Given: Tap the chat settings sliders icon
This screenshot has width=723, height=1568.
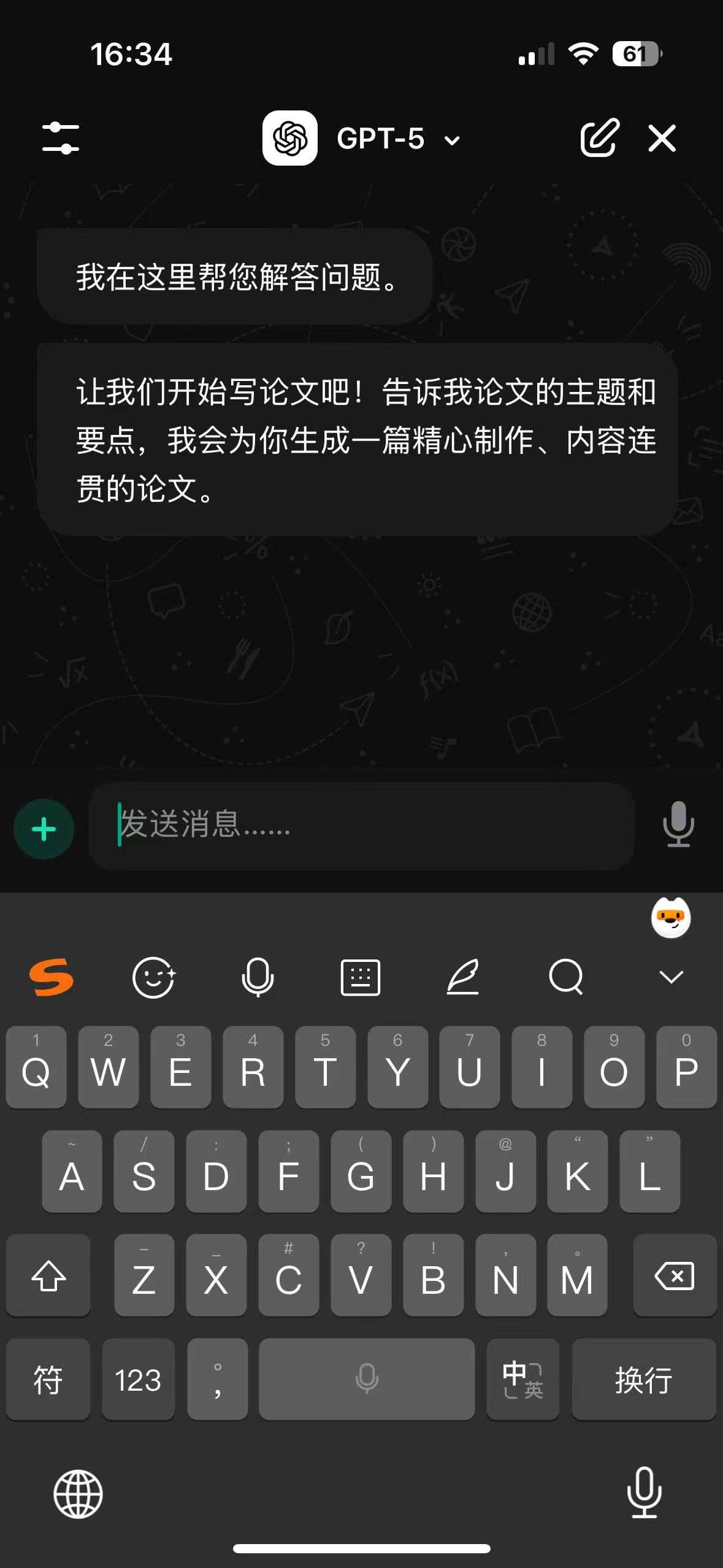Looking at the screenshot, I should [61, 138].
